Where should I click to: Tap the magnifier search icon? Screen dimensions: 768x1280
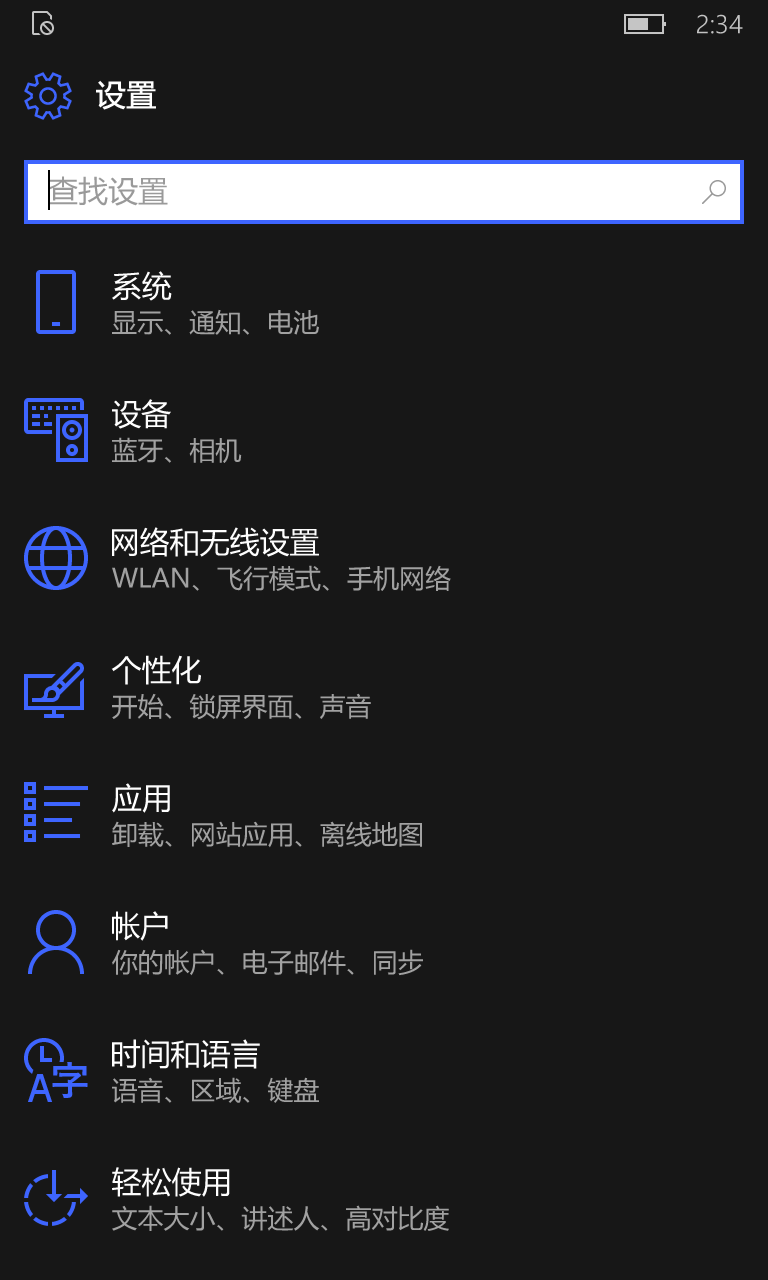pos(714,192)
